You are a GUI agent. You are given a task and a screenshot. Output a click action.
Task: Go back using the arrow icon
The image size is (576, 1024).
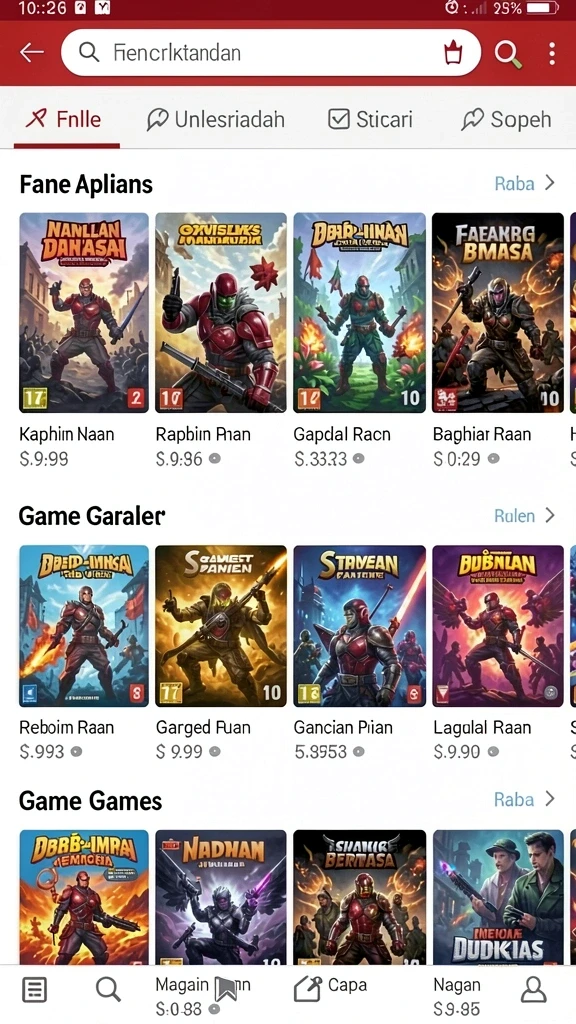31,52
